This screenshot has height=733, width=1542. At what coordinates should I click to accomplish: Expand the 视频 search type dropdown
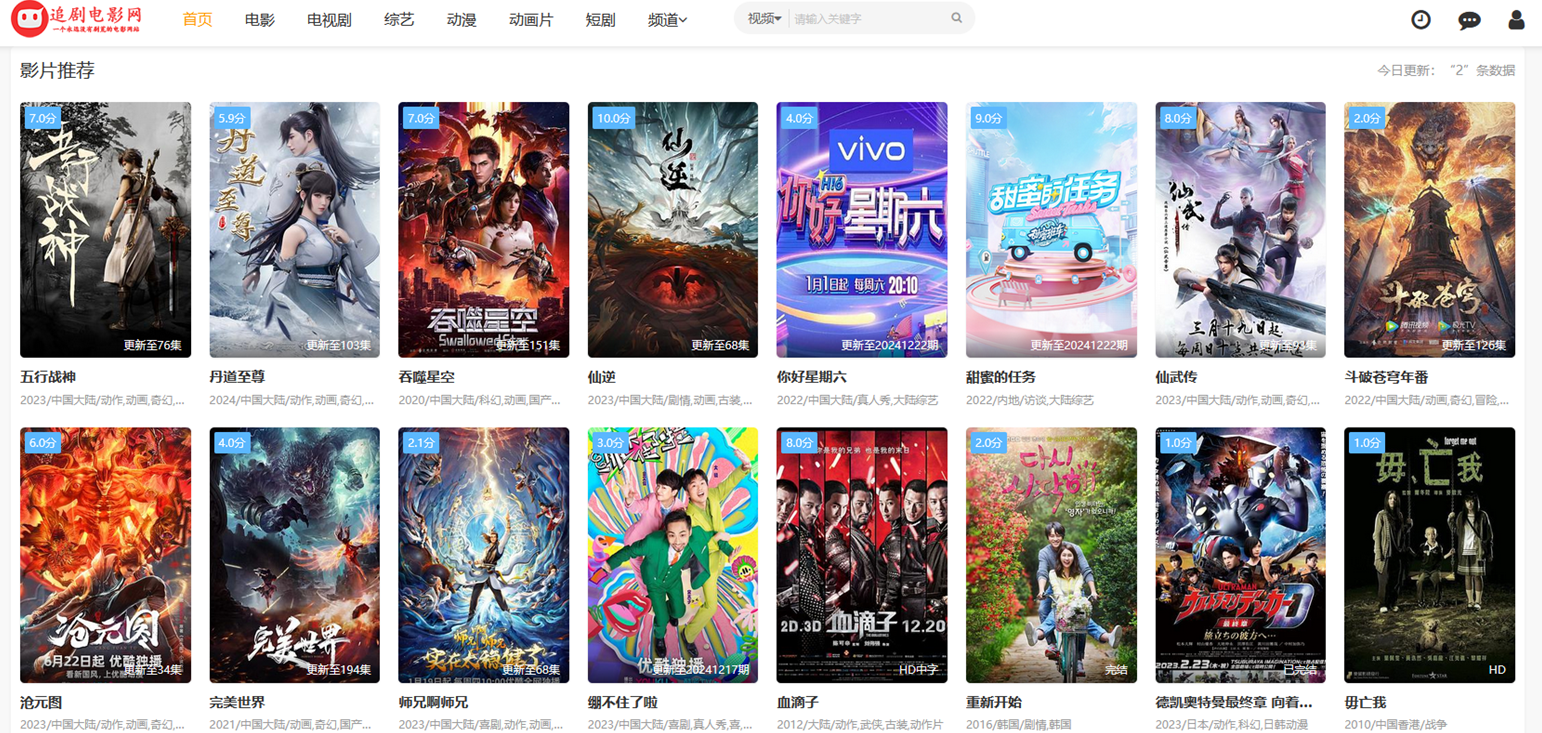tap(764, 18)
